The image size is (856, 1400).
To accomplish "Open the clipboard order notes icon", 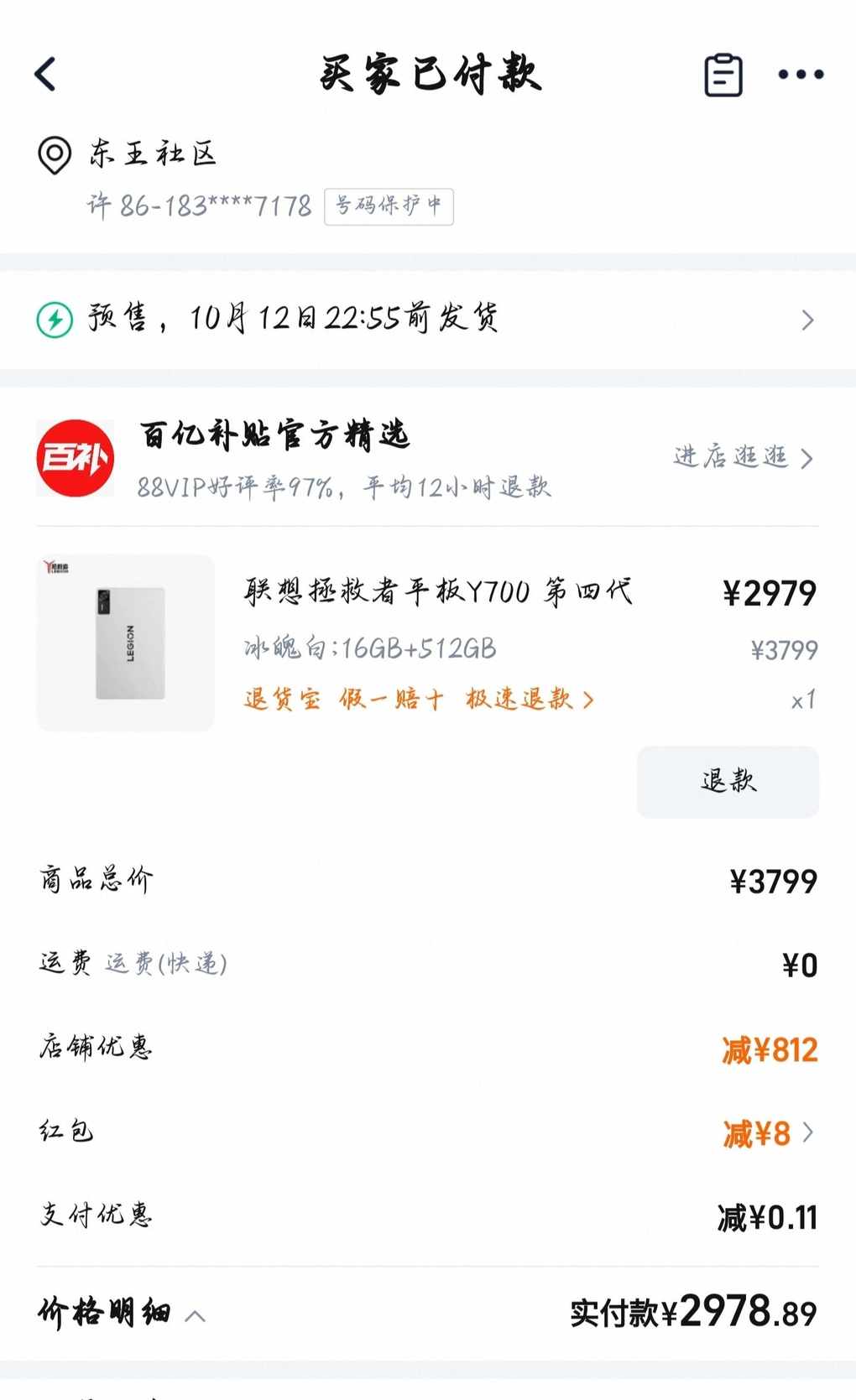I will click(x=723, y=75).
